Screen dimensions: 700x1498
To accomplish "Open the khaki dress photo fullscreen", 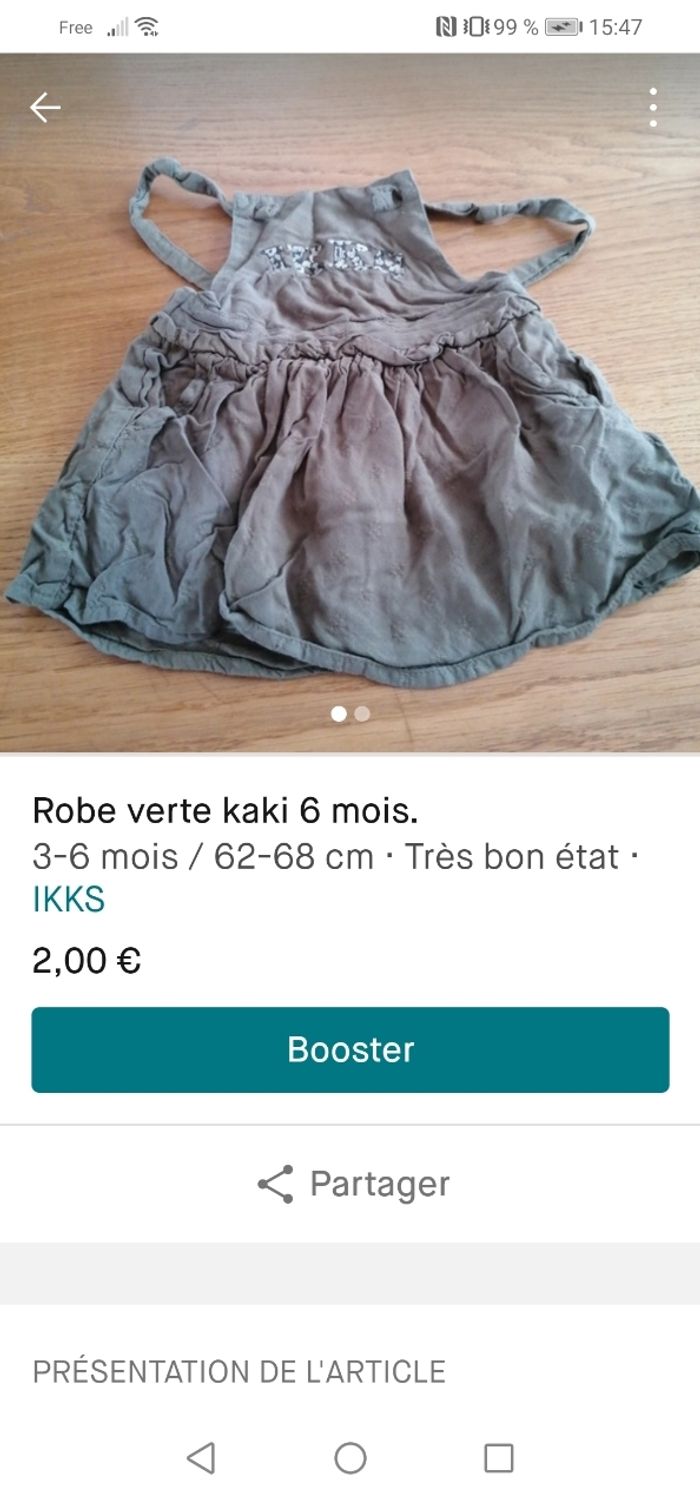I will [x=350, y=420].
